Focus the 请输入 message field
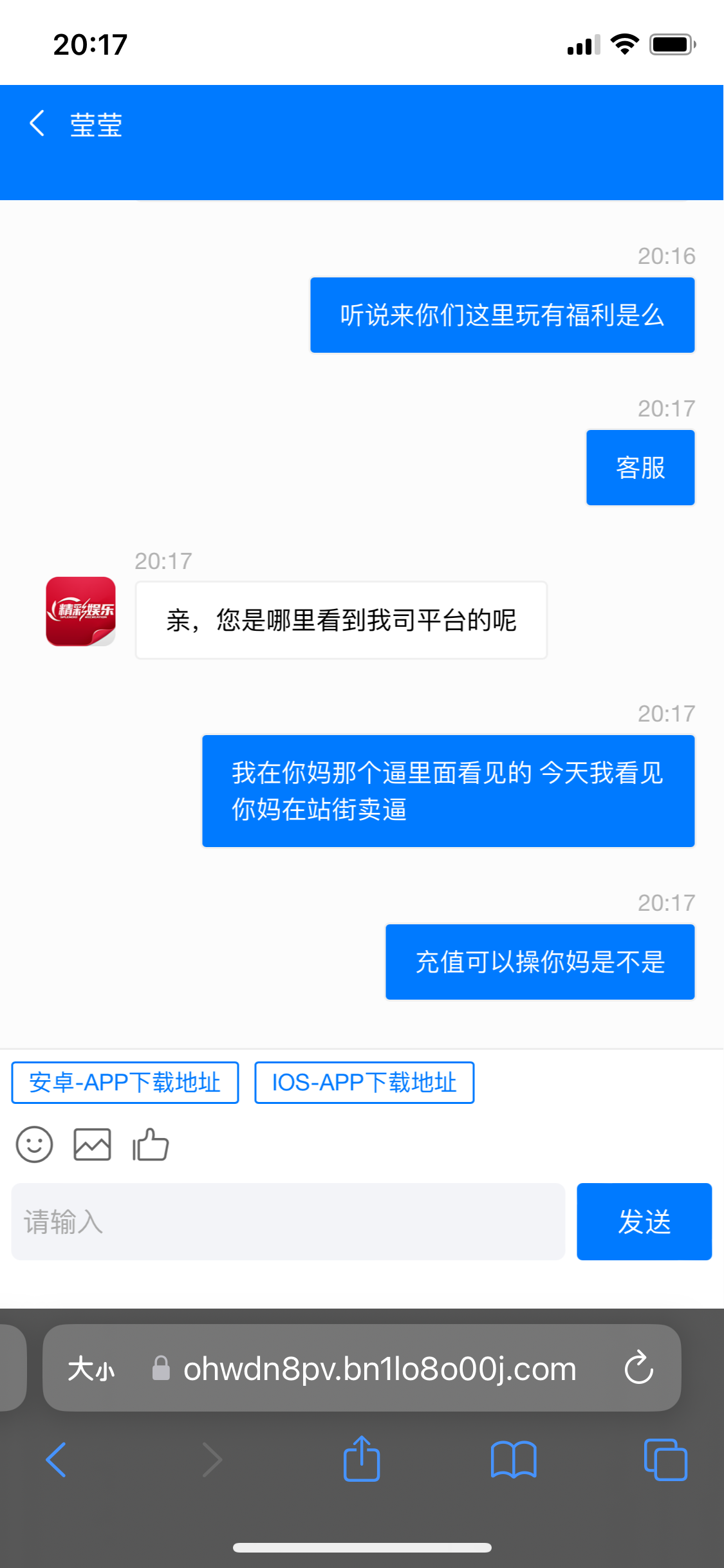 tap(288, 1221)
